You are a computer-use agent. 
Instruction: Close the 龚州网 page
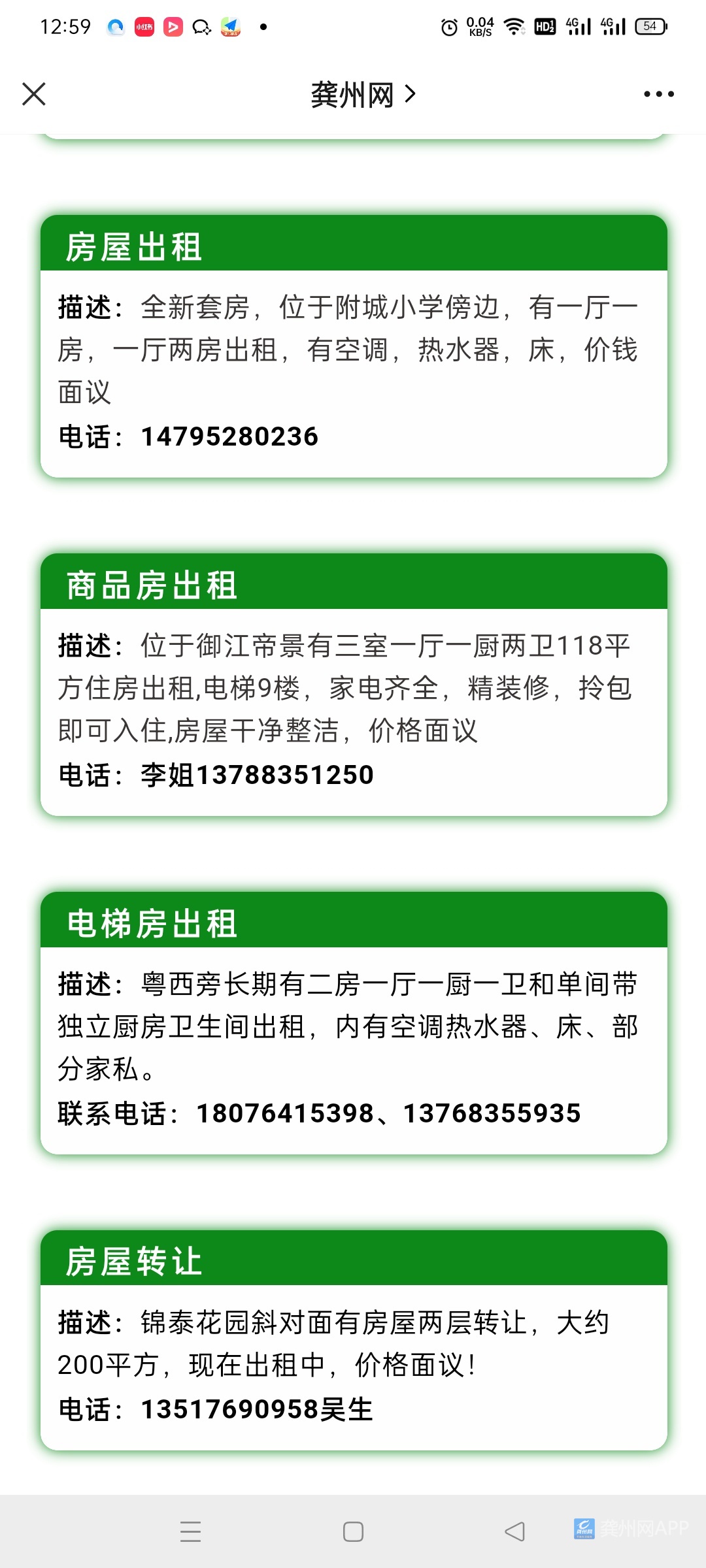34,94
